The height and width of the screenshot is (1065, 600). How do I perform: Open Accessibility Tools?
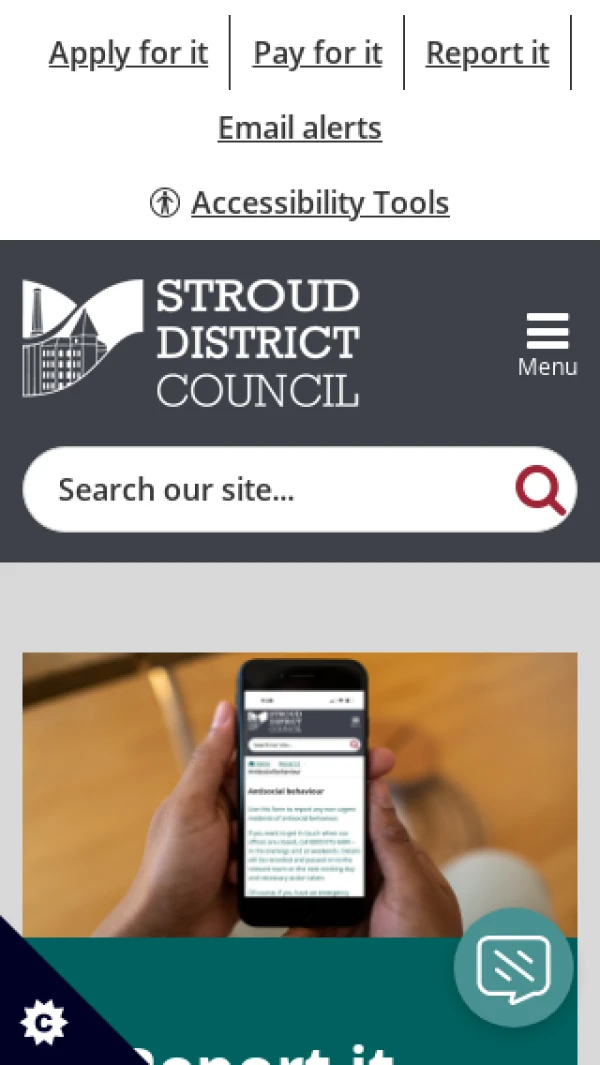pyautogui.click(x=319, y=203)
